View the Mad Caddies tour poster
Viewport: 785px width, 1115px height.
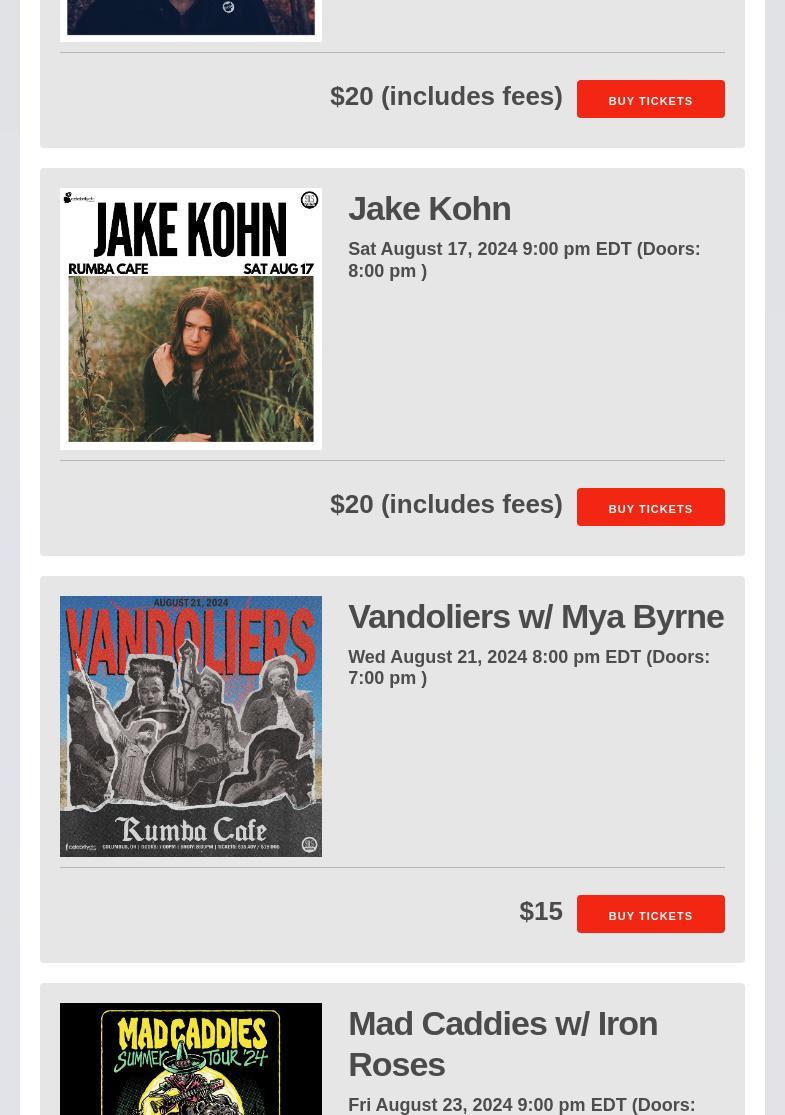coord(191,1060)
